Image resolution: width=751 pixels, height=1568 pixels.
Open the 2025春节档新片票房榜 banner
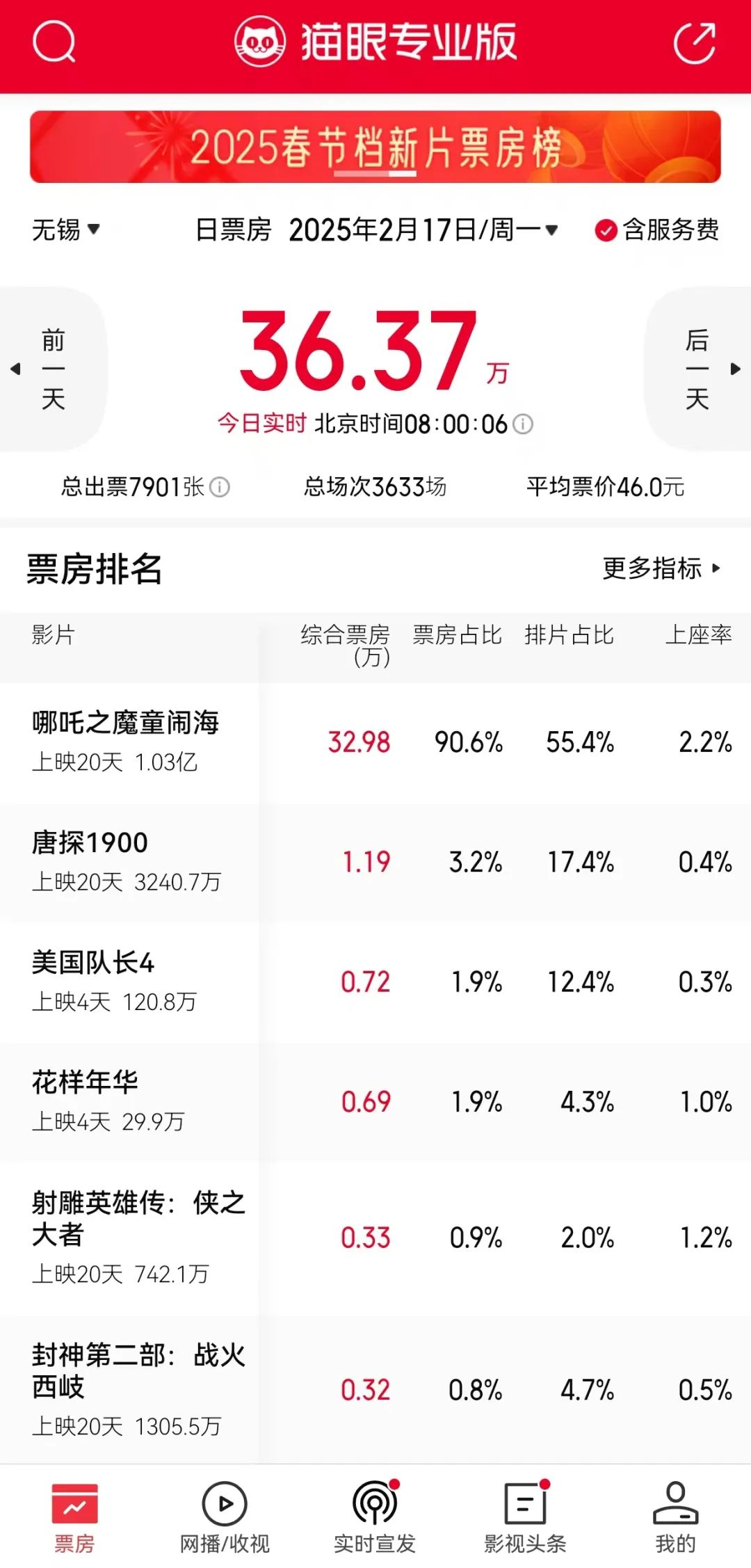(x=375, y=147)
